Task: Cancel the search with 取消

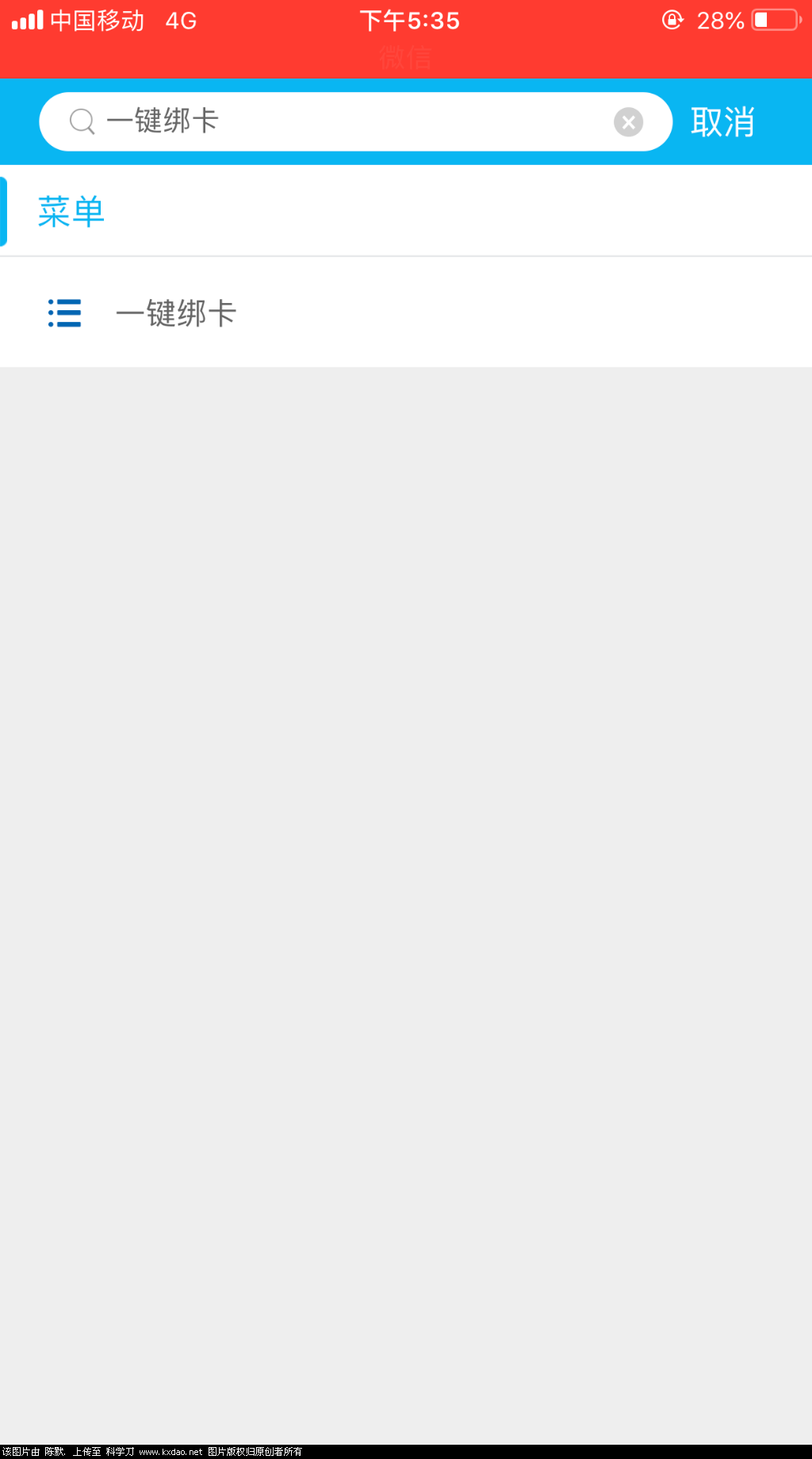Action: pyautogui.click(x=722, y=122)
